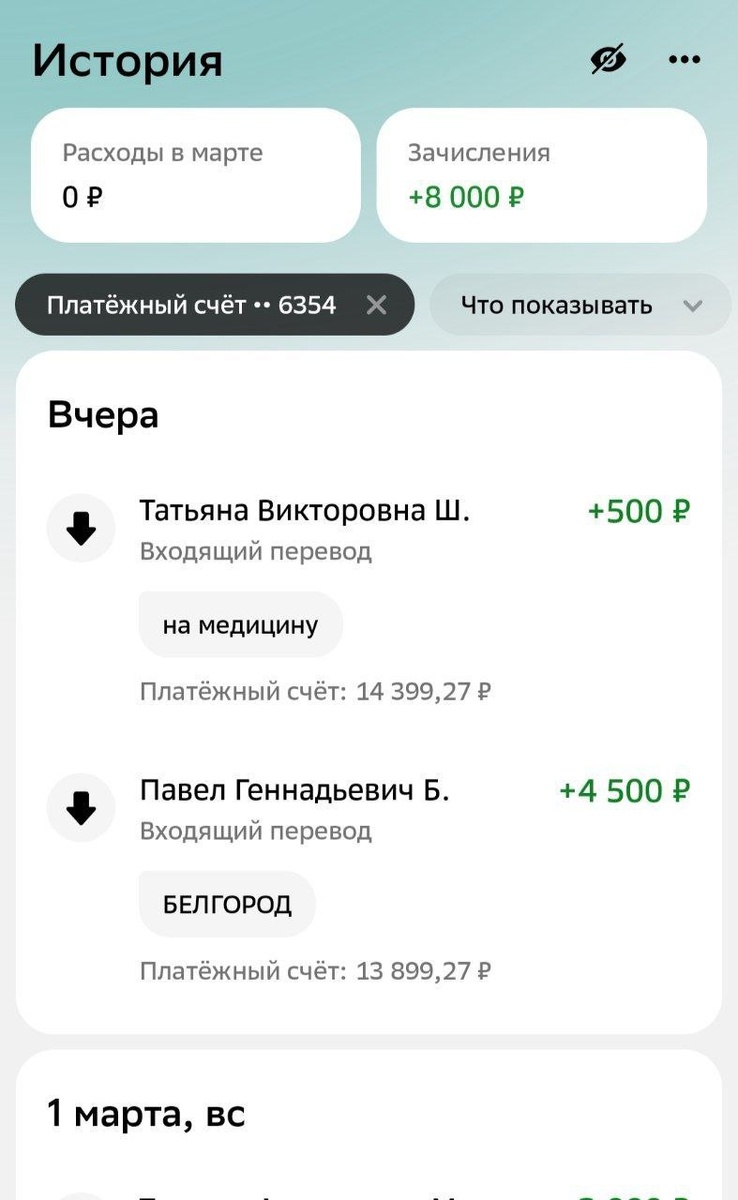Toggle the Платёжный счёт 6354 filter chip
738x1200 pixels.
190,305
